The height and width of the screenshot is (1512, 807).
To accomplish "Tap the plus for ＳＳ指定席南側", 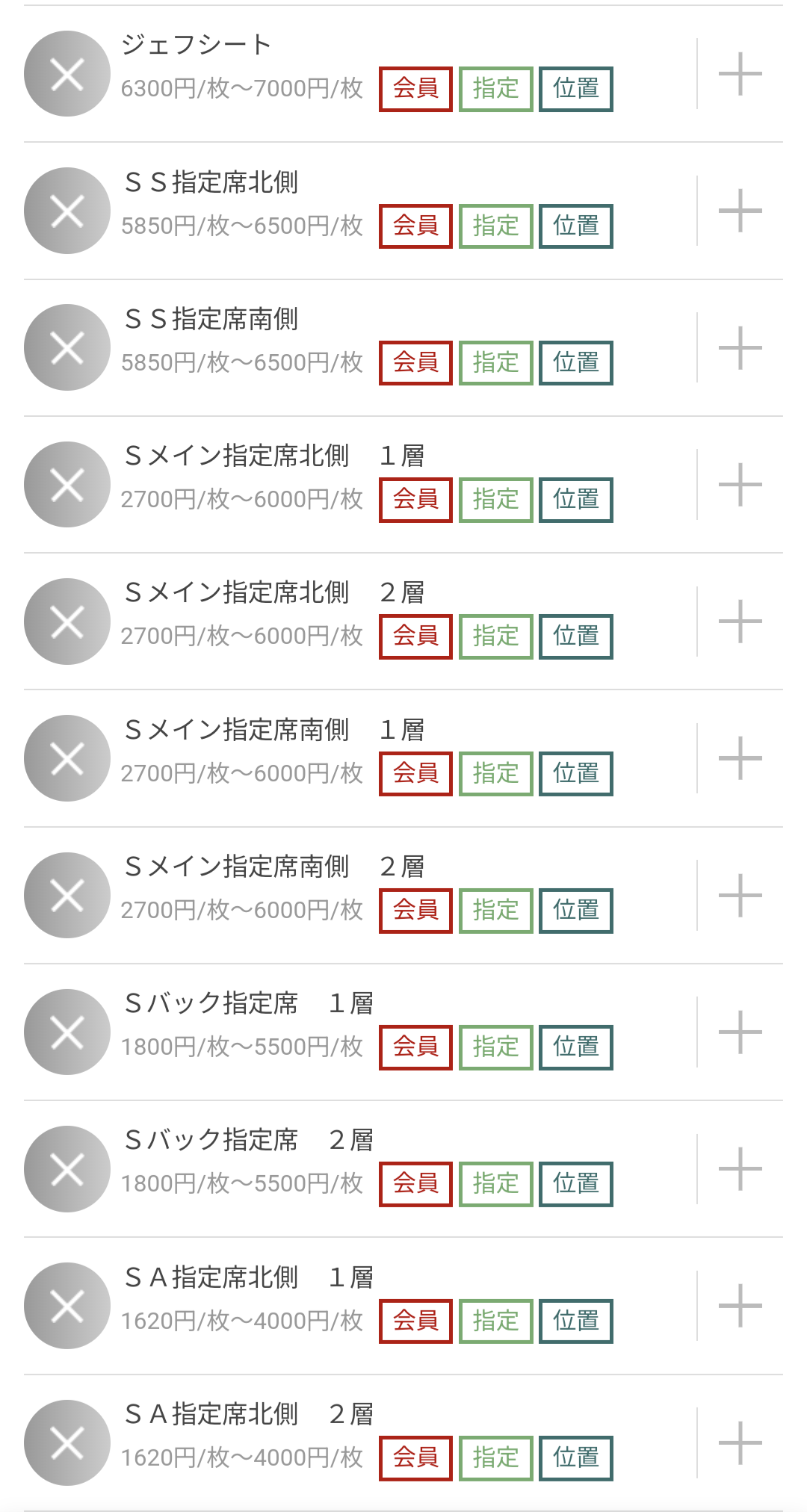I will point(740,347).
